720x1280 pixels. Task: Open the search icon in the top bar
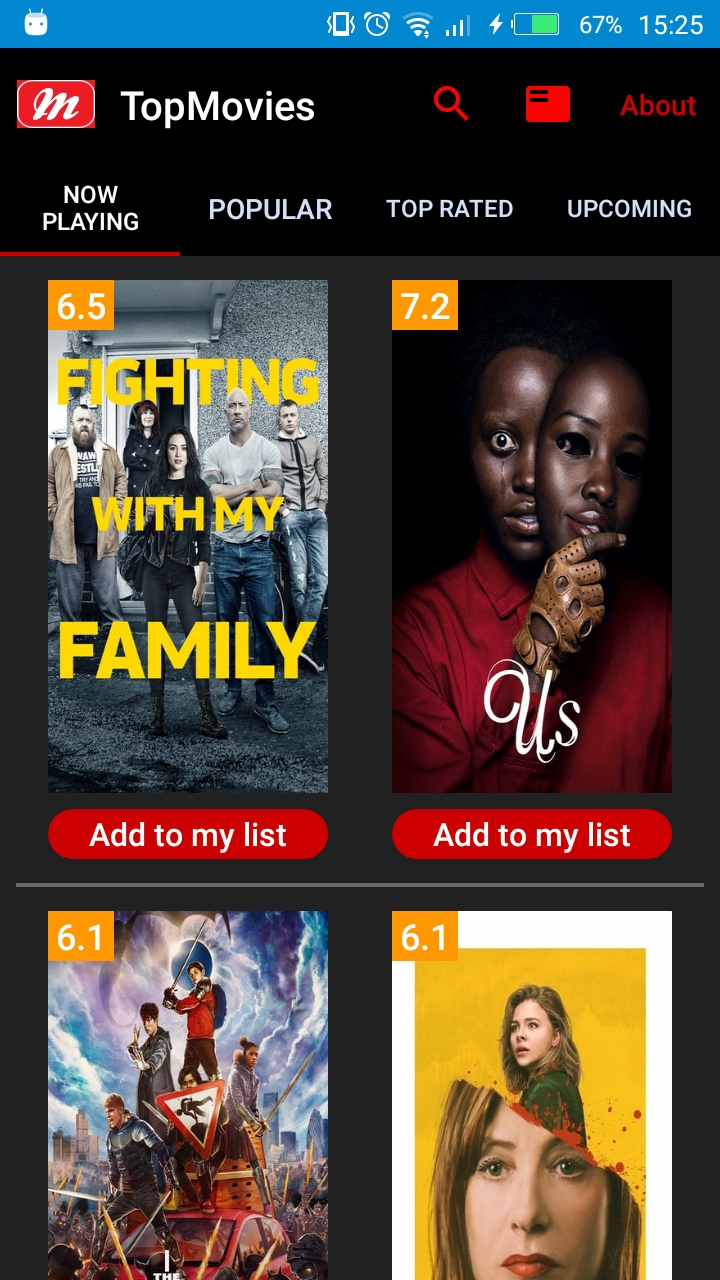(x=450, y=103)
